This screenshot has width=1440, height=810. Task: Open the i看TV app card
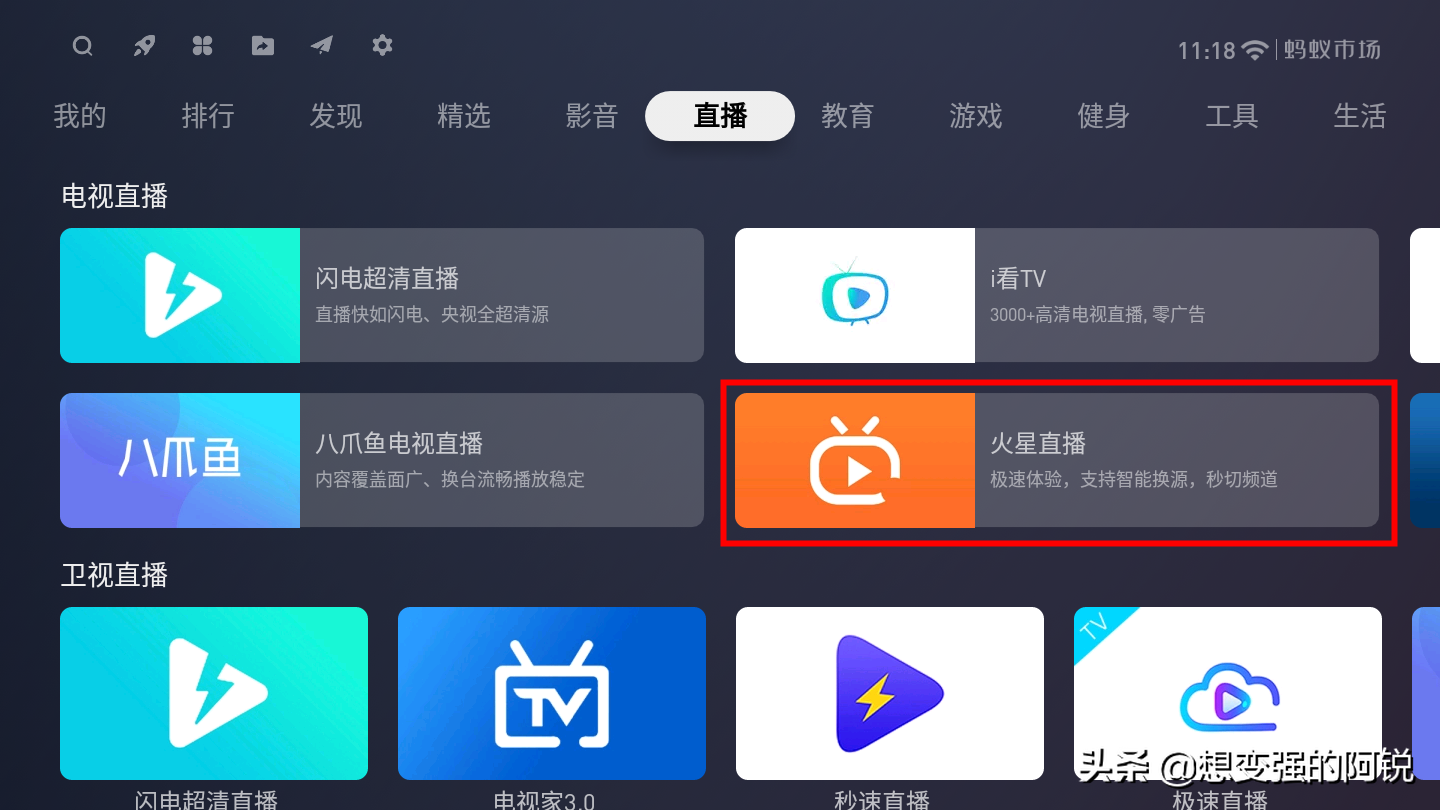click(1056, 295)
